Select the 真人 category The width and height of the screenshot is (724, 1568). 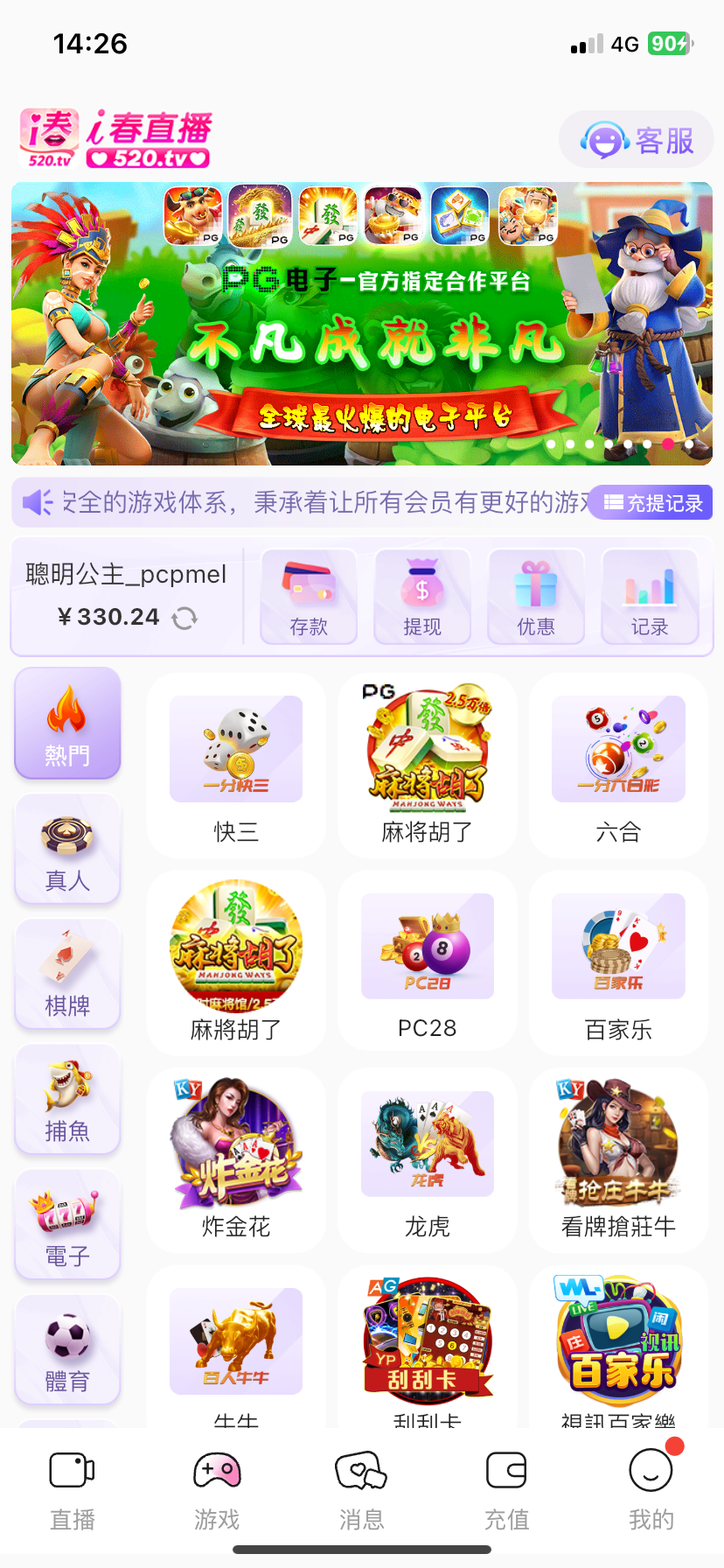pyautogui.click(x=67, y=850)
